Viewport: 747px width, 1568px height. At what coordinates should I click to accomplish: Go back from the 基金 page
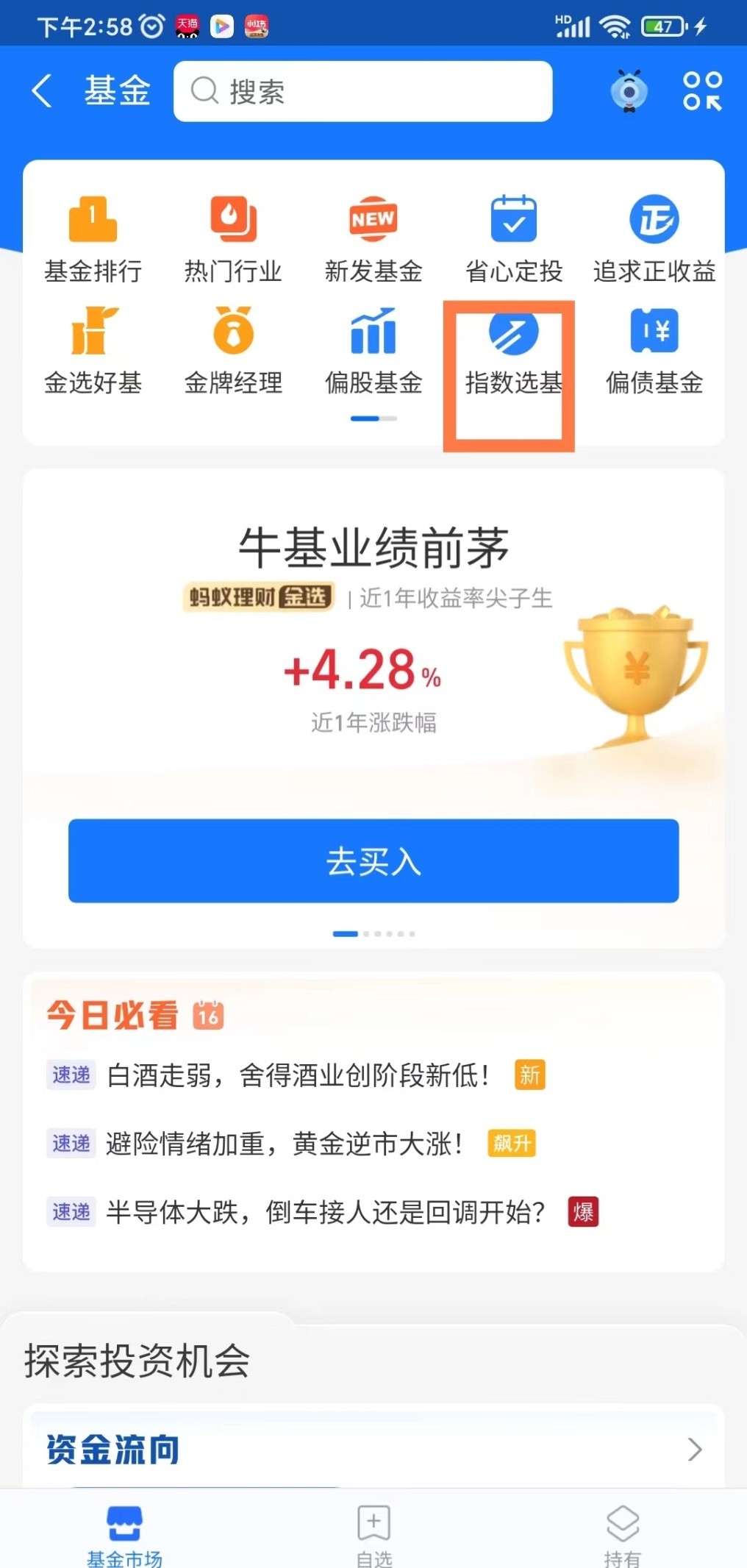pos(43,91)
